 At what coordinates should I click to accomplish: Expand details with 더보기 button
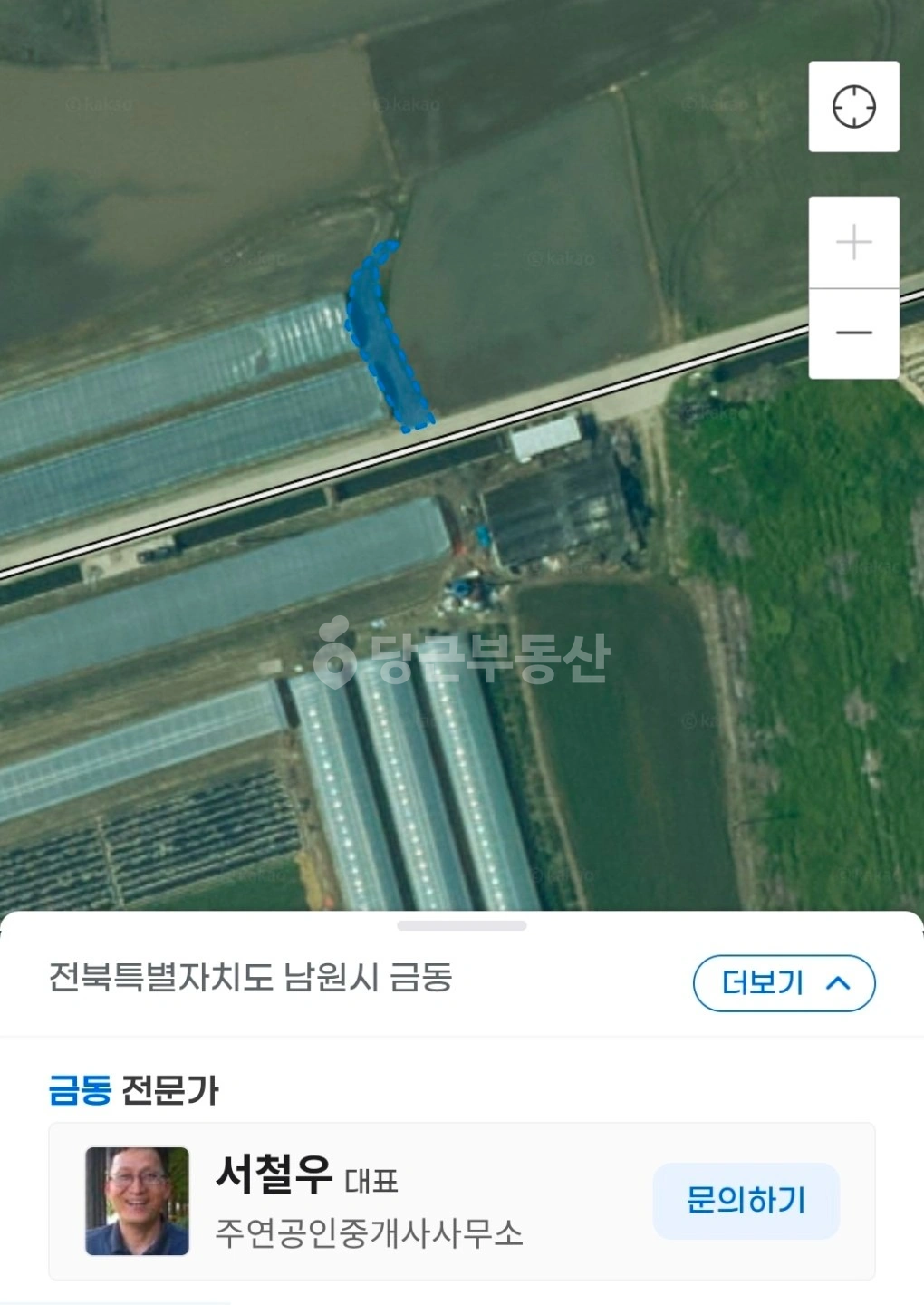(x=784, y=982)
